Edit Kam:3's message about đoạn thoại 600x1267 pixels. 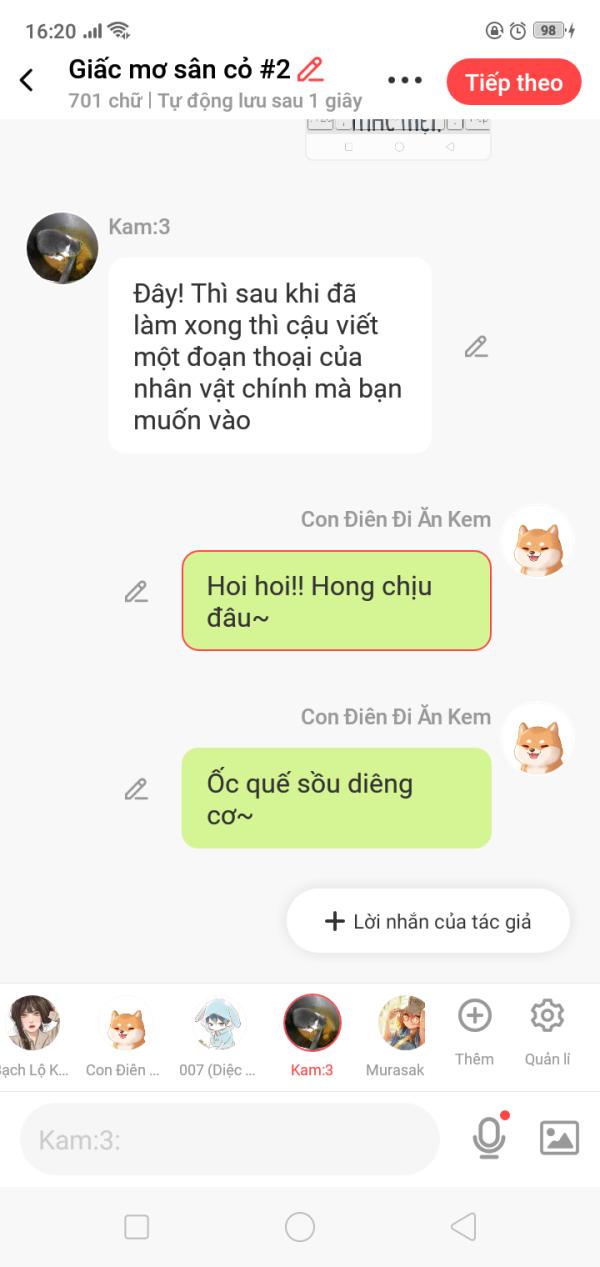pos(476,347)
